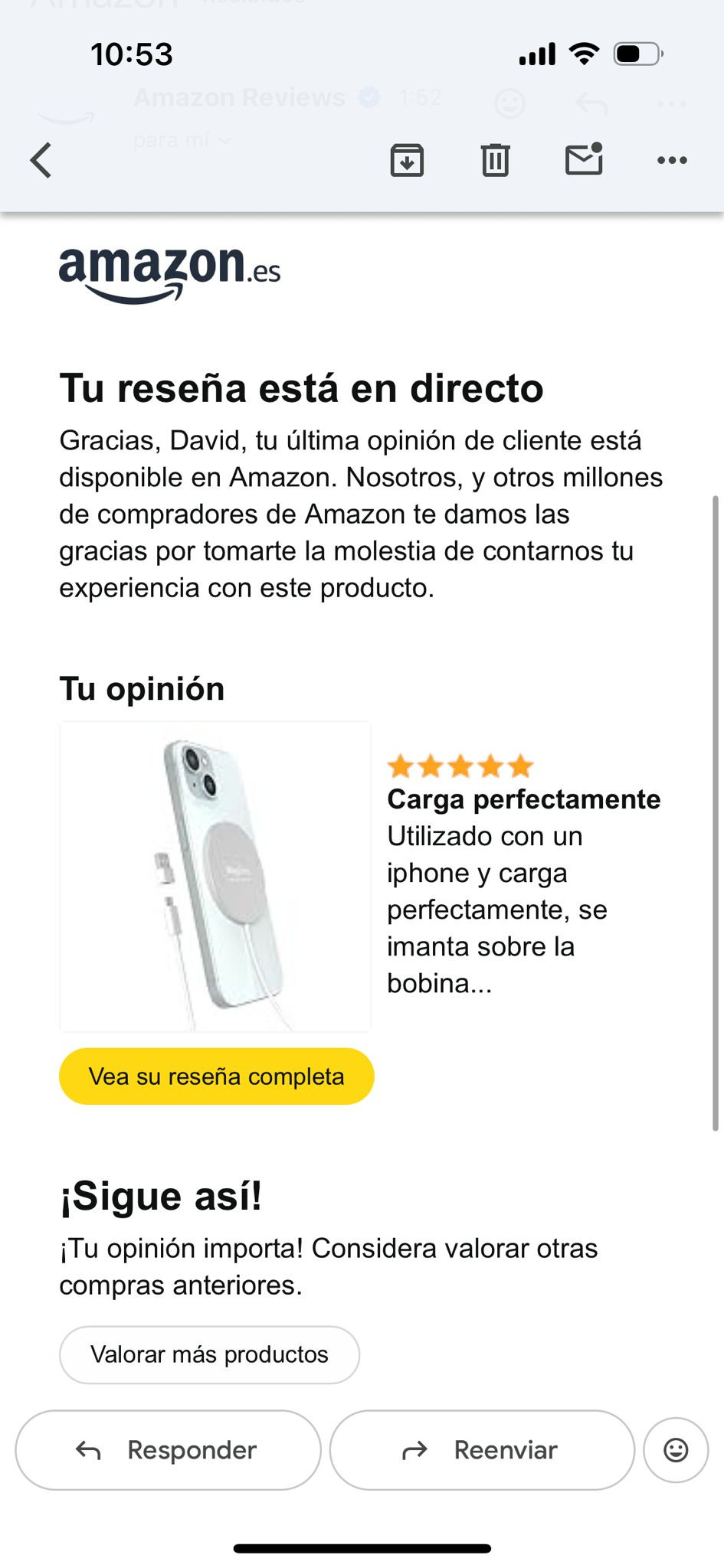
Task: Forward the email with Reenviar
Action: click(x=482, y=1449)
